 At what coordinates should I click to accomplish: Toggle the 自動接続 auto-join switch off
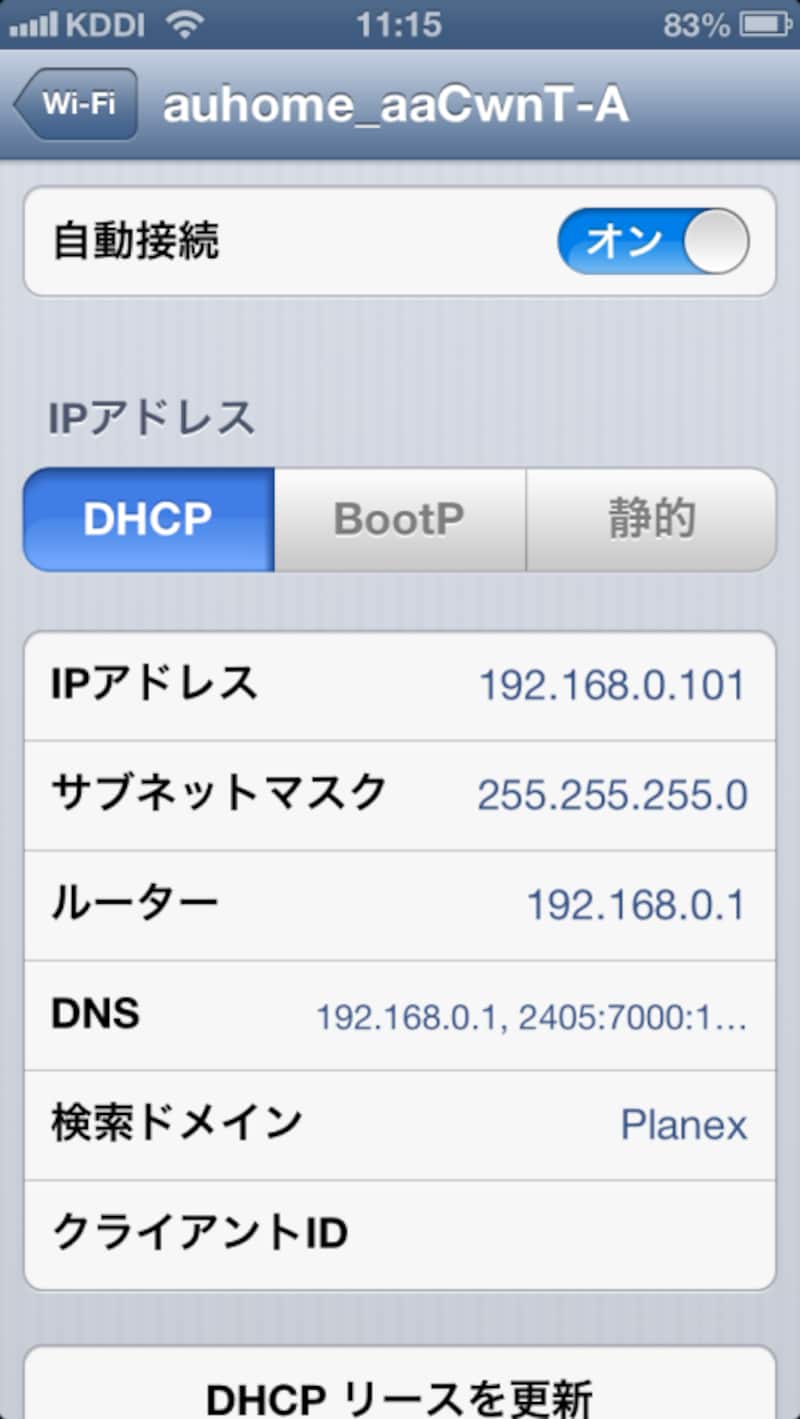pos(652,241)
